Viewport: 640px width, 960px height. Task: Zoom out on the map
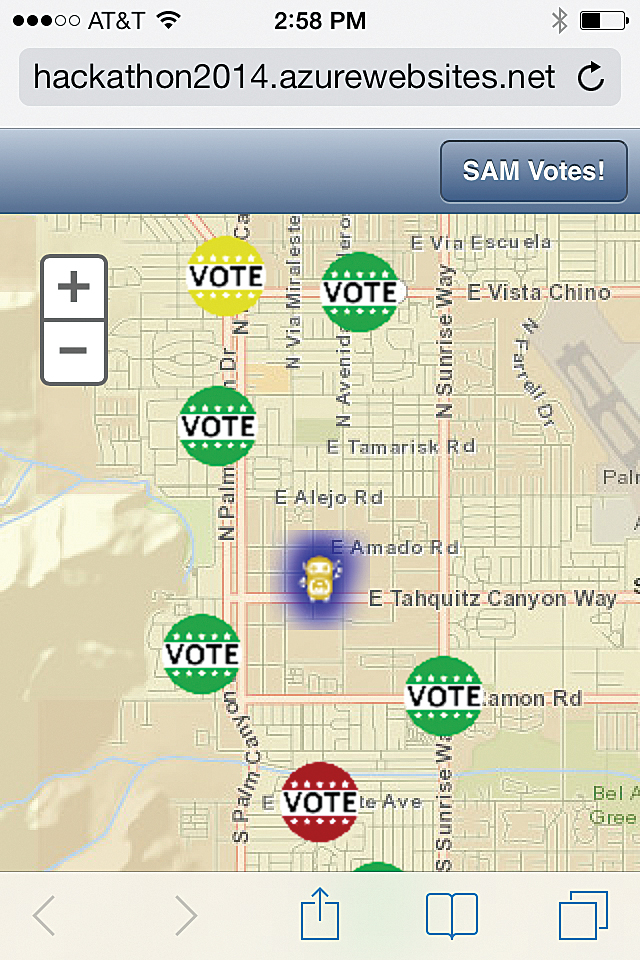73,351
